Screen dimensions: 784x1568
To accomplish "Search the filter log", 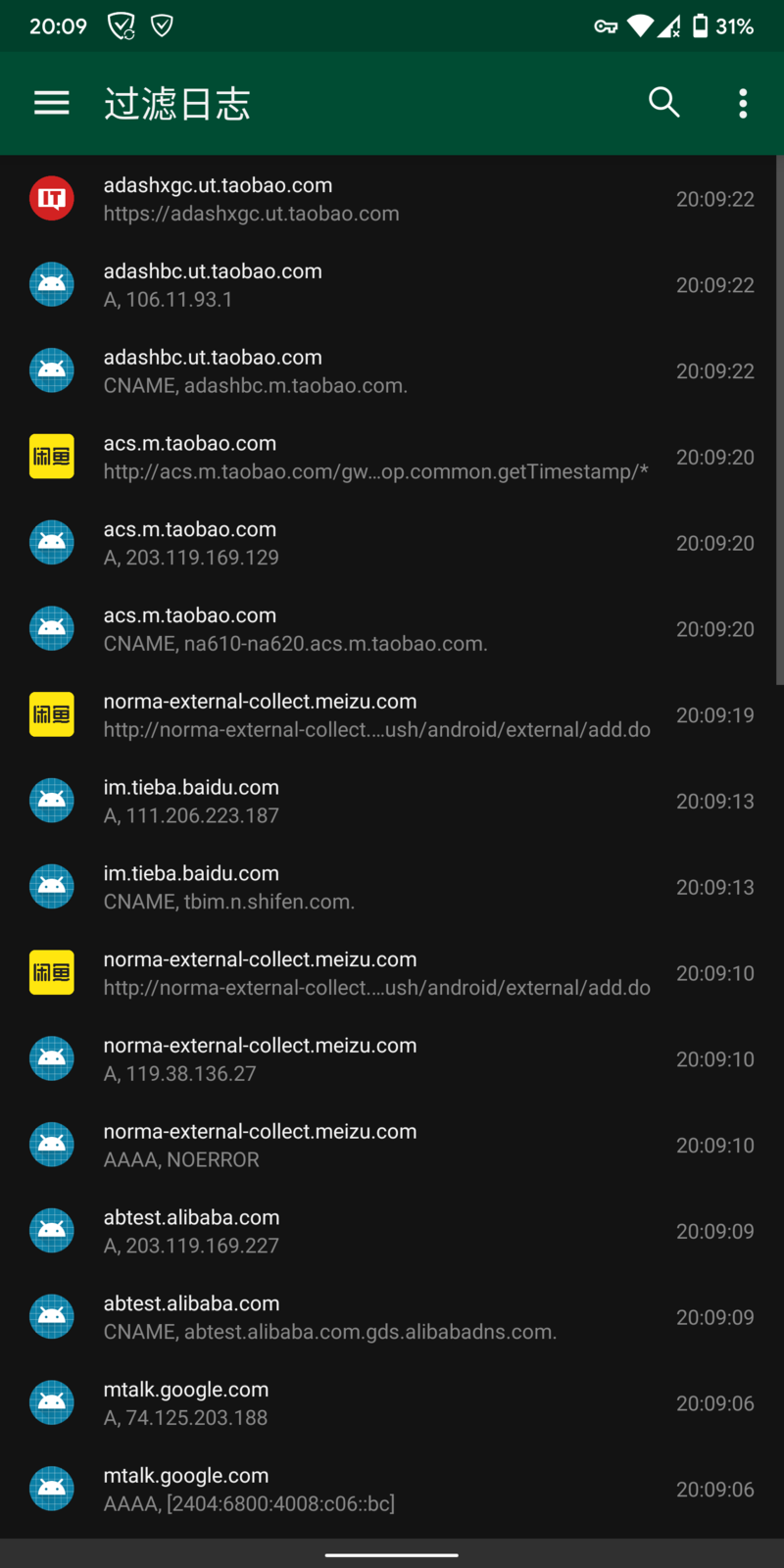I will pyautogui.click(x=663, y=103).
